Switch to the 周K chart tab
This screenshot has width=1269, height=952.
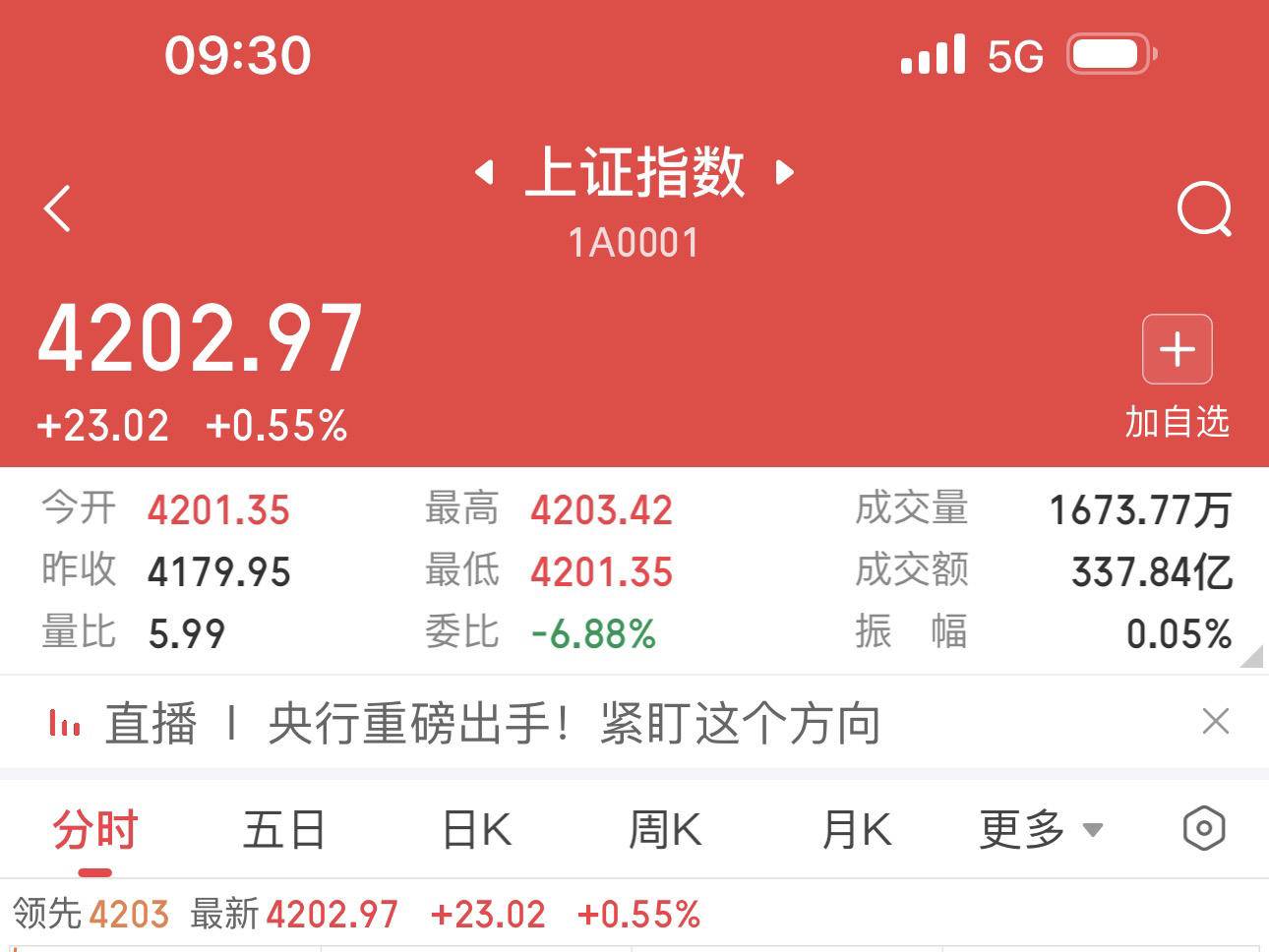pos(665,830)
